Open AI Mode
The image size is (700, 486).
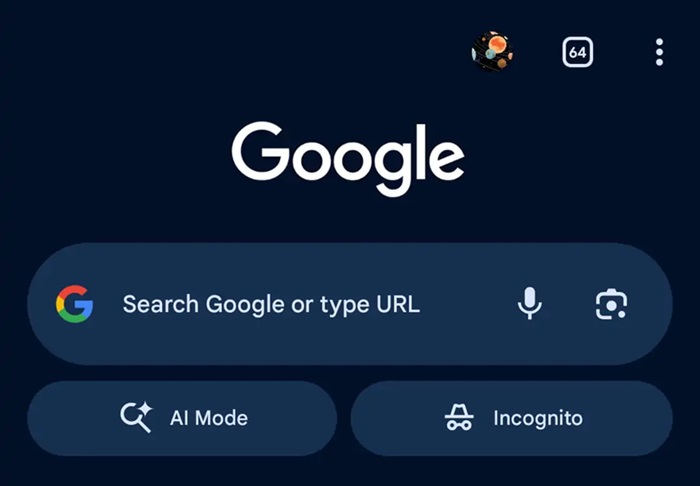182,418
